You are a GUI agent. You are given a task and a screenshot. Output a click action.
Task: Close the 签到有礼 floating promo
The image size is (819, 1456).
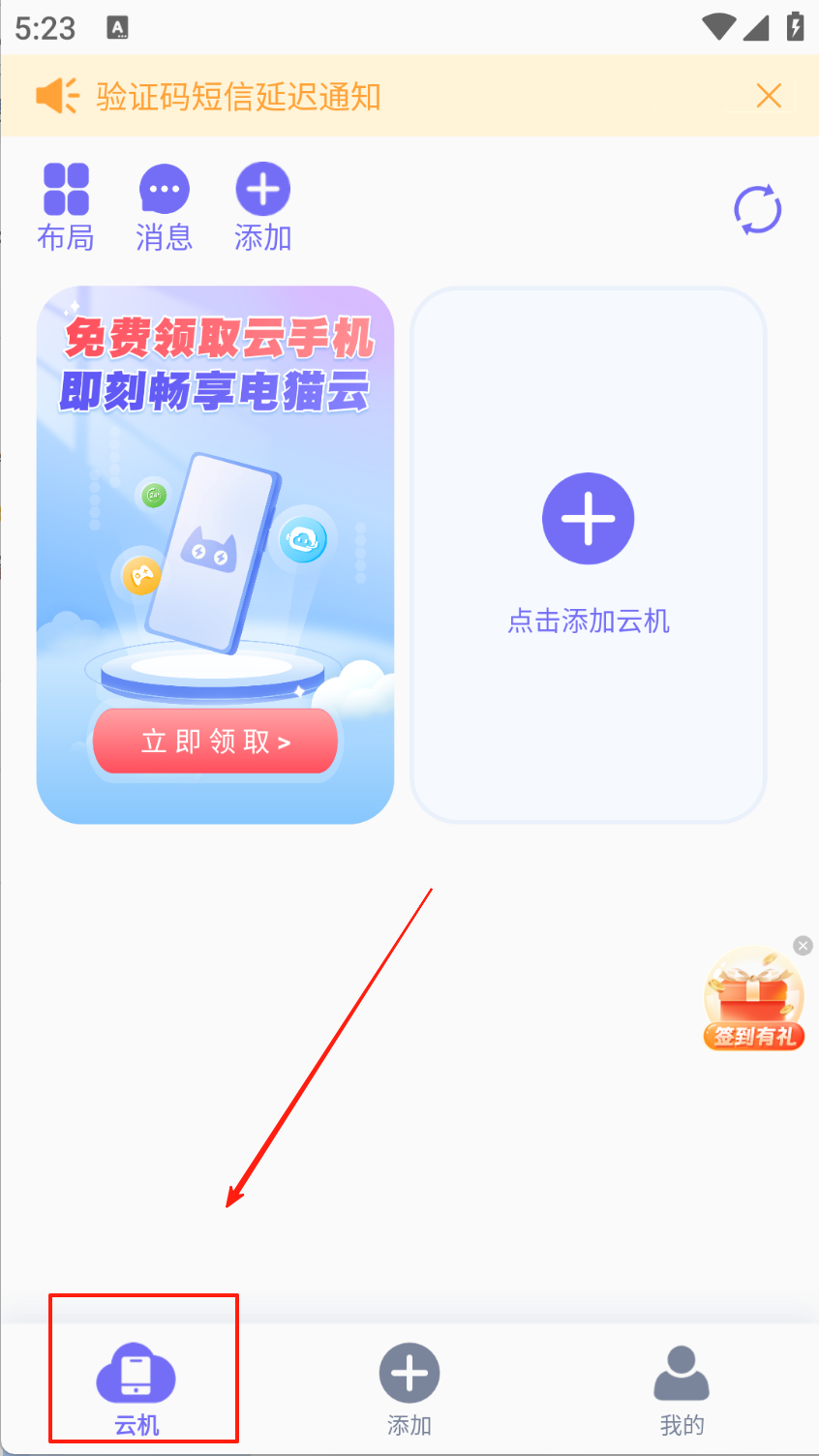(803, 946)
